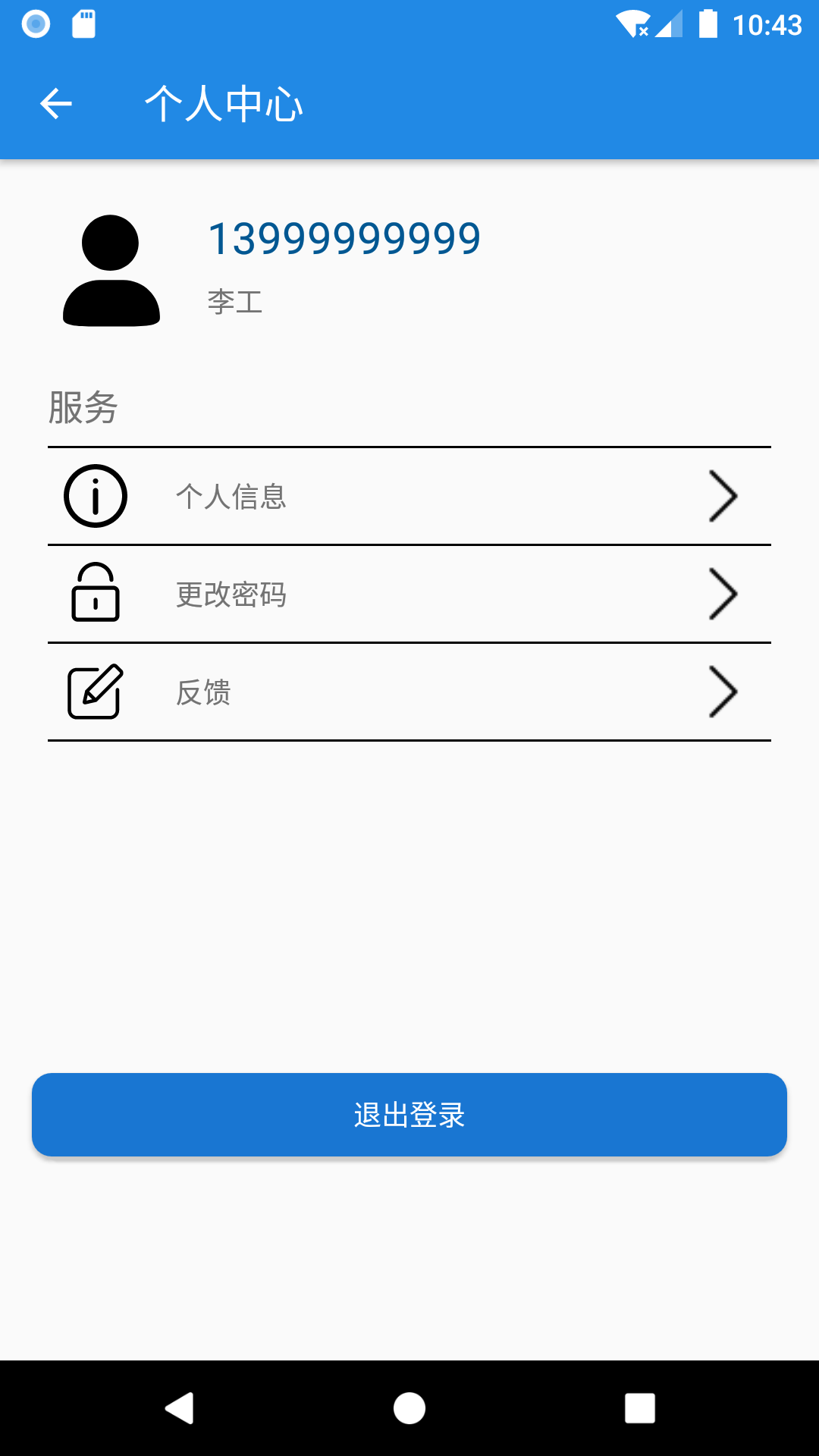Open the 反馈 feedback row
Image resolution: width=819 pixels, height=1456 pixels.
pos(409,692)
